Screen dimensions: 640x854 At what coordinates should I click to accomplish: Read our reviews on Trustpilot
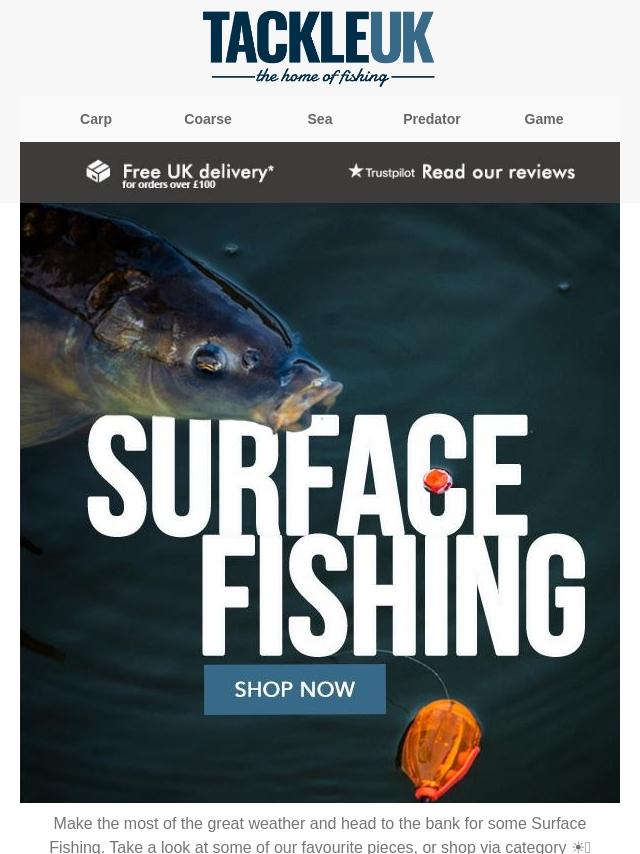pyautogui.click(x=462, y=172)
